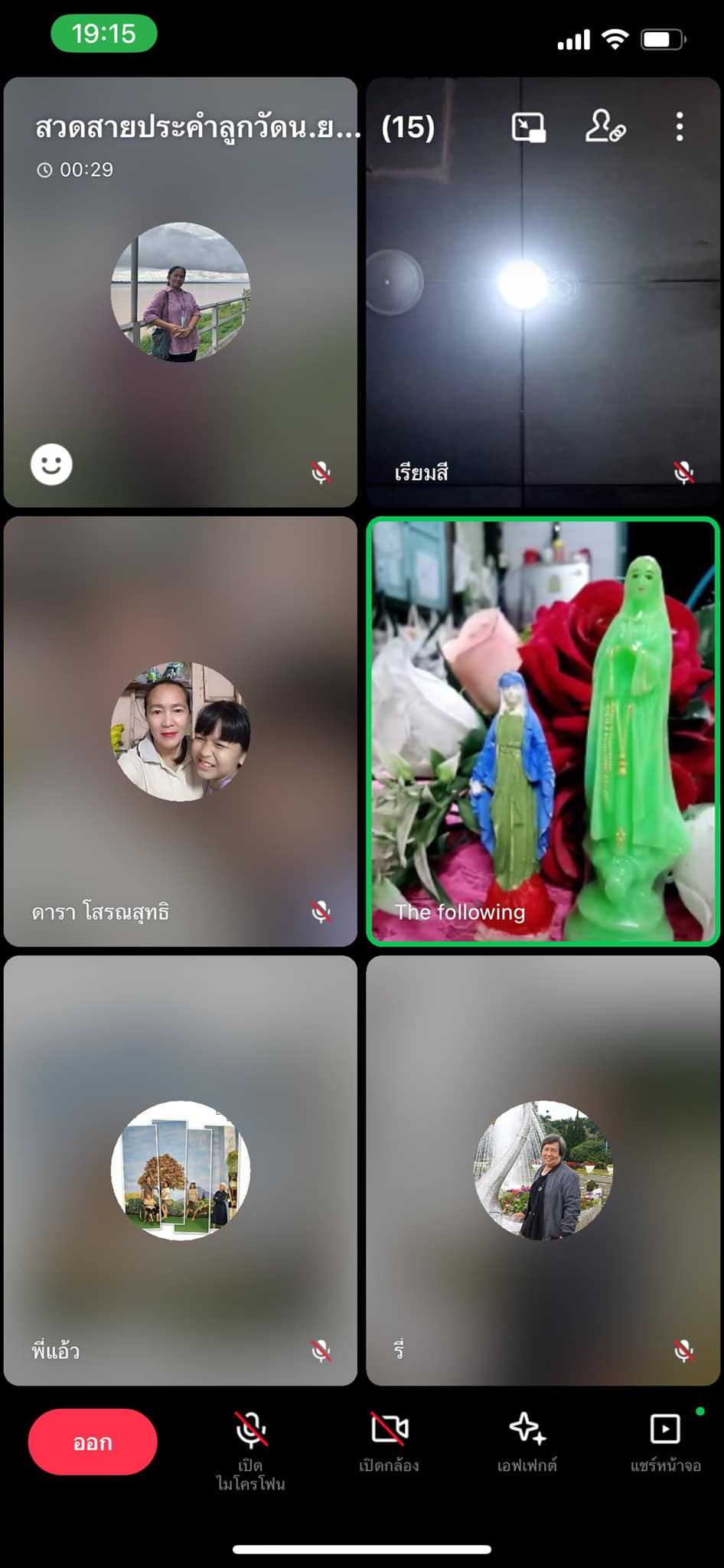Open the three-dot overflow menu
This screenshot has height=1568, width=724.
pos(679,127)
